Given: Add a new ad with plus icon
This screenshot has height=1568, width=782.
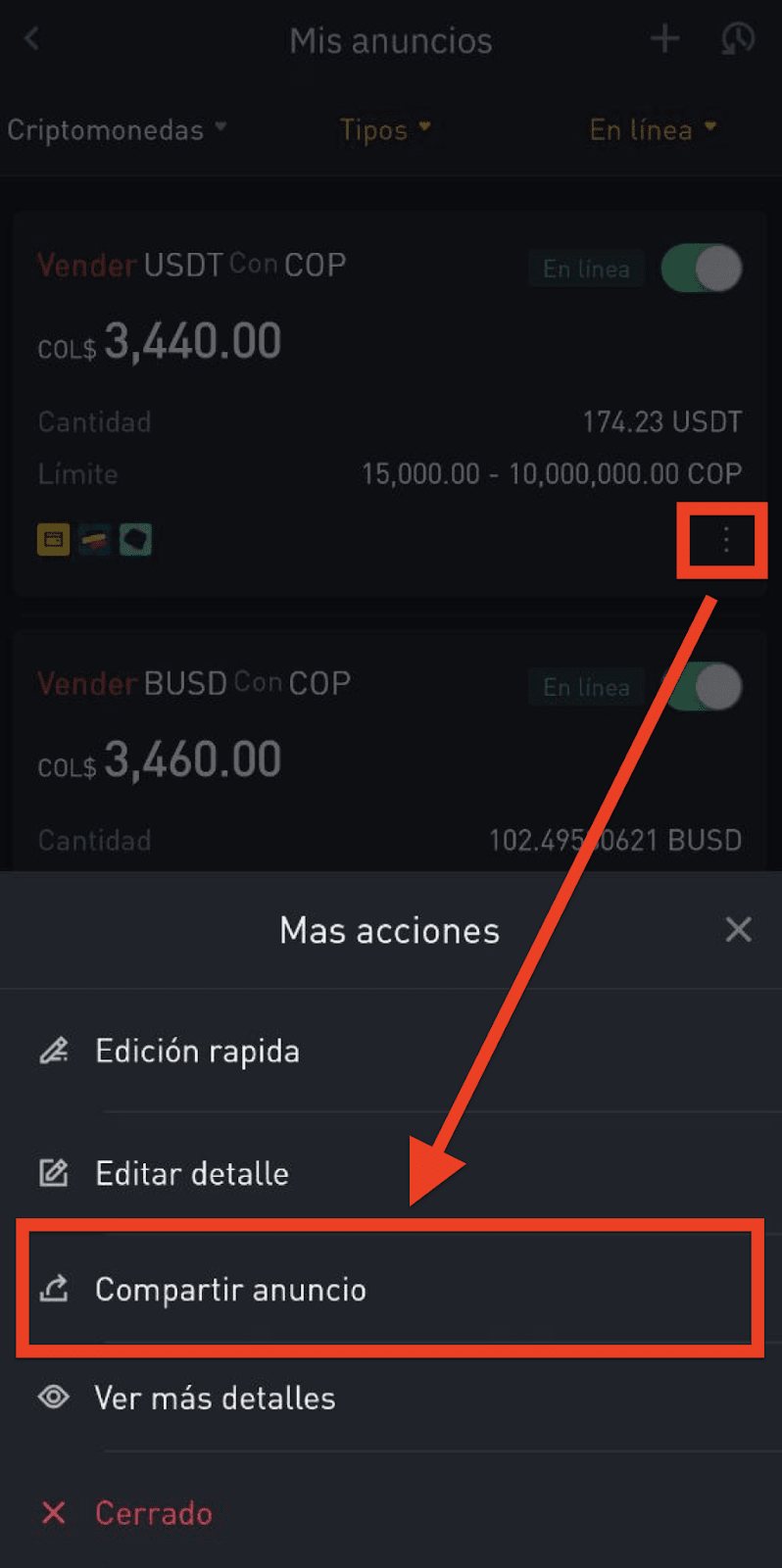Looking at the screenshot, I should point(664,39).
